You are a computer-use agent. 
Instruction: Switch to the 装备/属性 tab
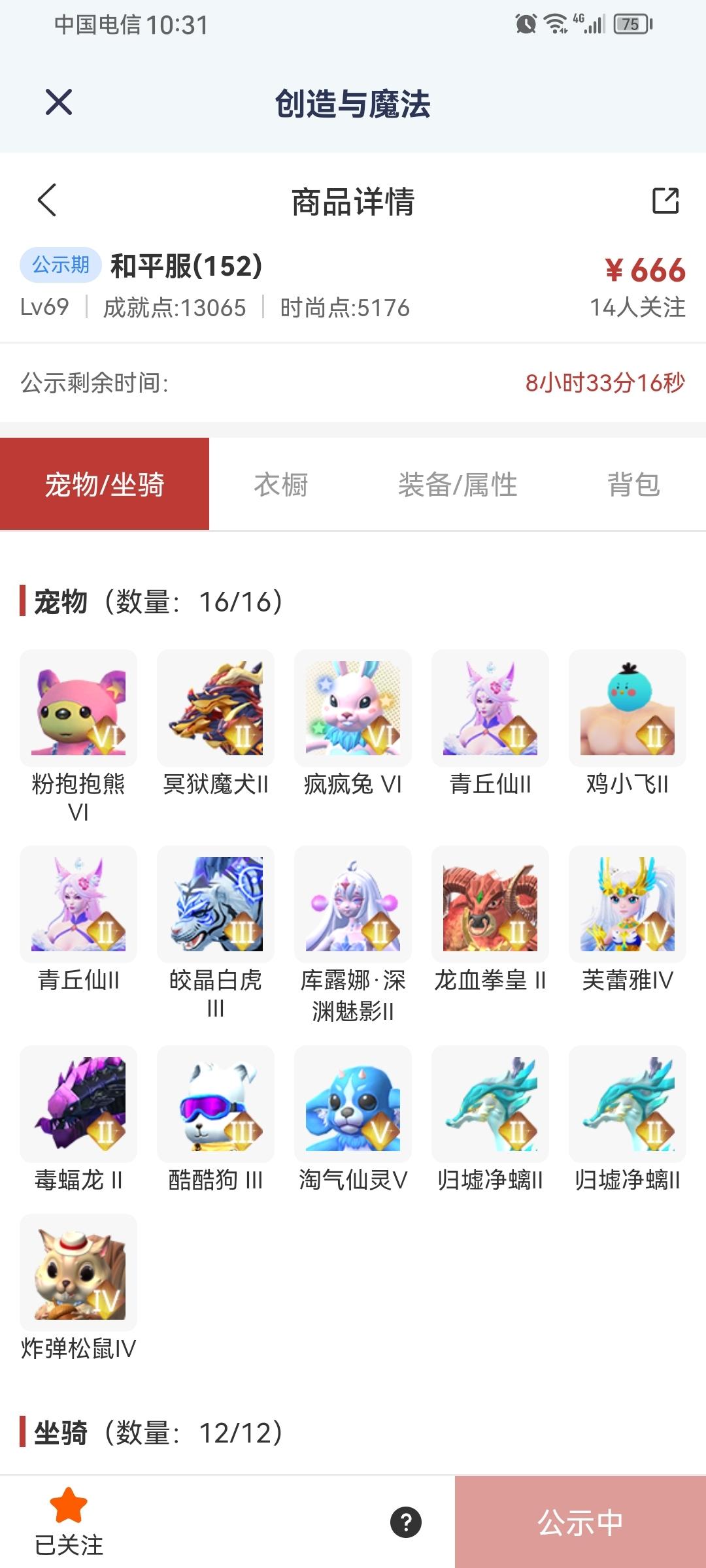click(458, 485)
